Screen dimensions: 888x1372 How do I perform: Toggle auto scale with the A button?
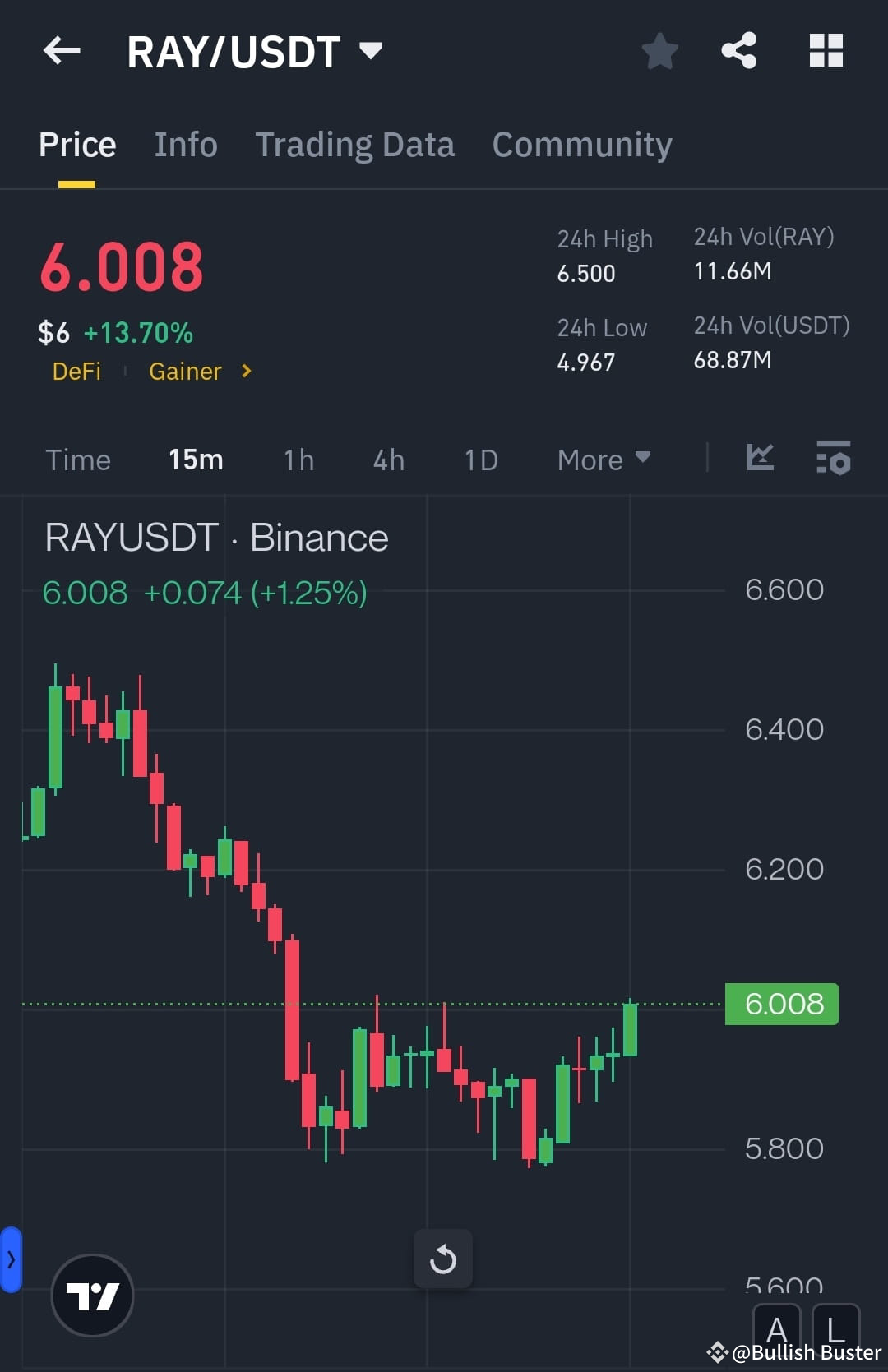pos(777,1329)
